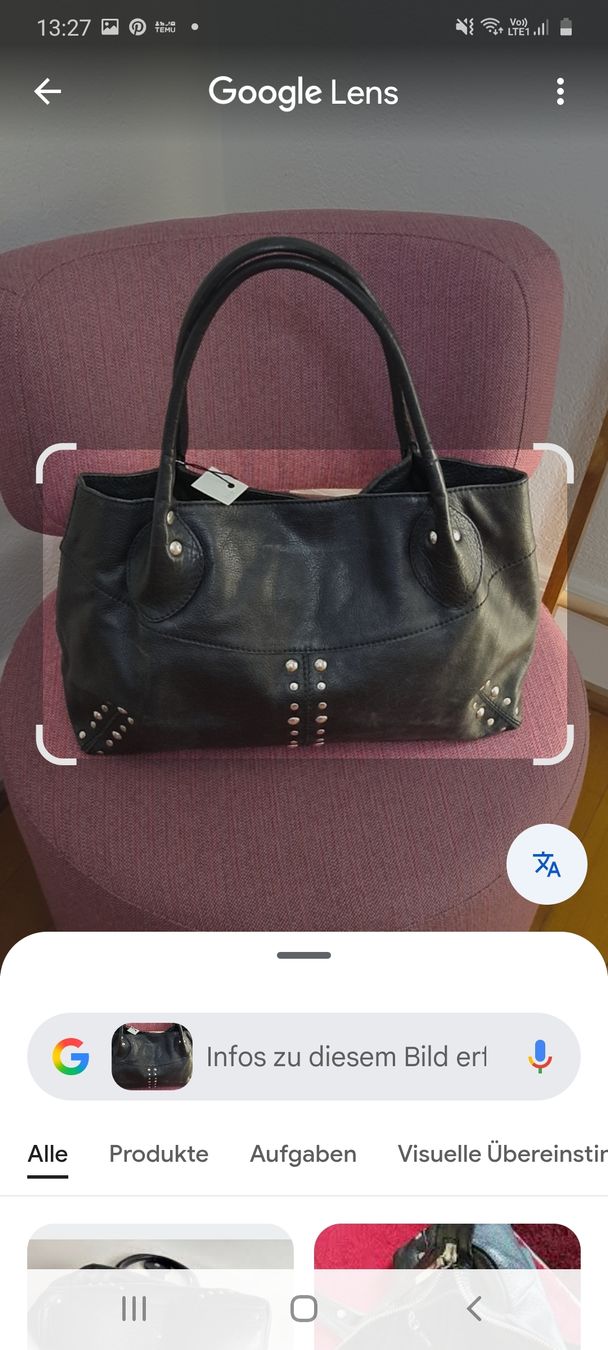Viewport: 608px width, 1350px height.
Task: Select the Alle tab
Action: click(x=48, y=1153)
